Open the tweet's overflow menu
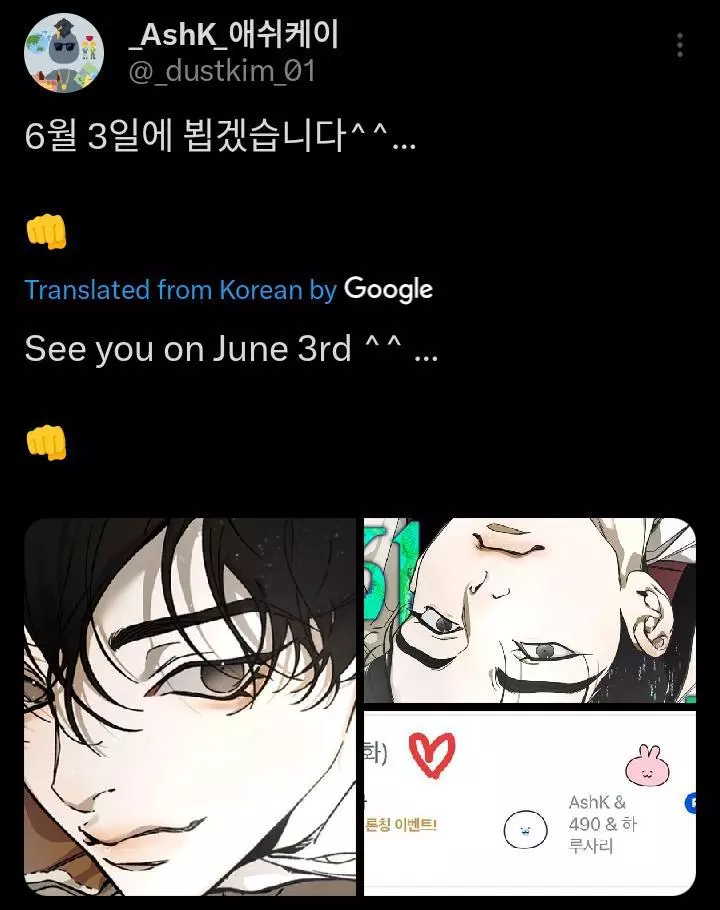 click(680, 45)
